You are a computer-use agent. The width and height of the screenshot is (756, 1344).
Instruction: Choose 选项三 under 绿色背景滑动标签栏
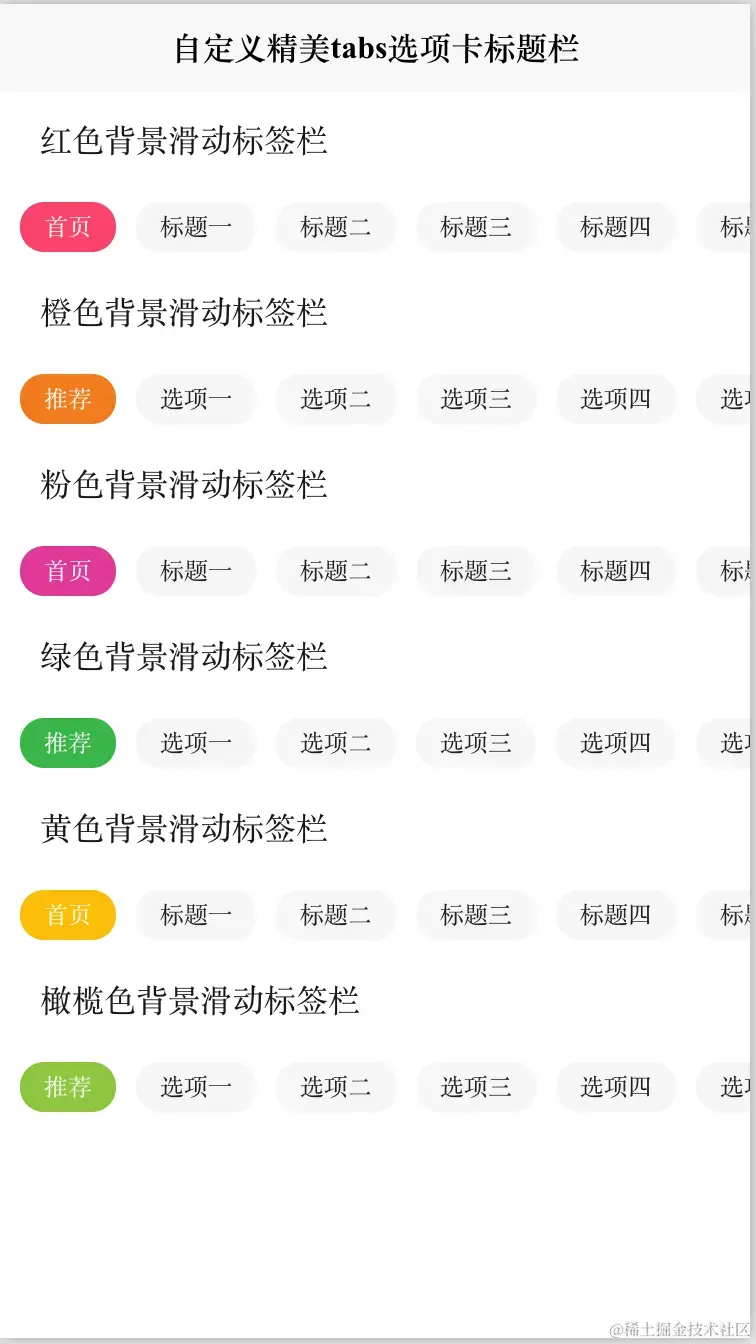click(476, 743)
